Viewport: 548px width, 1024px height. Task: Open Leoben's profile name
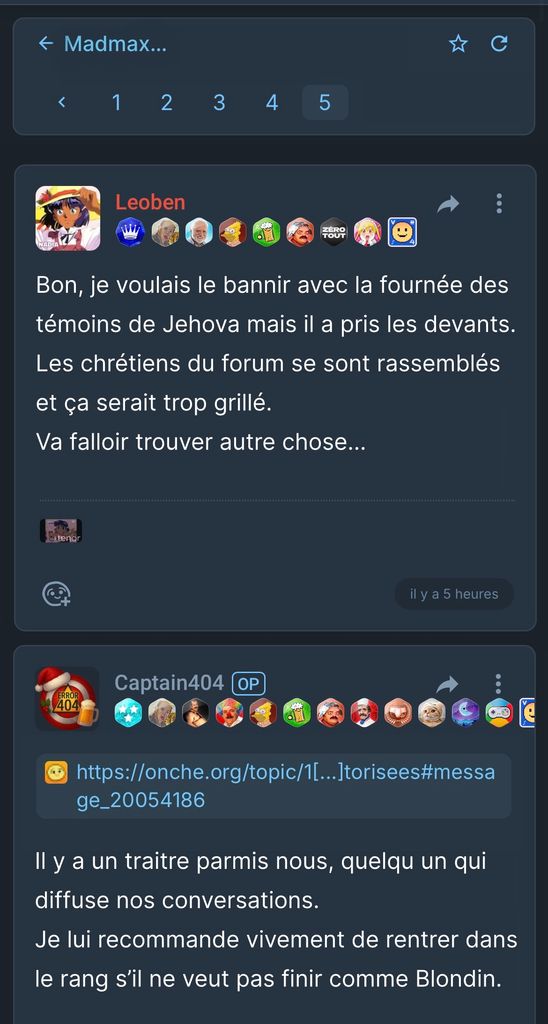(150, 202)
